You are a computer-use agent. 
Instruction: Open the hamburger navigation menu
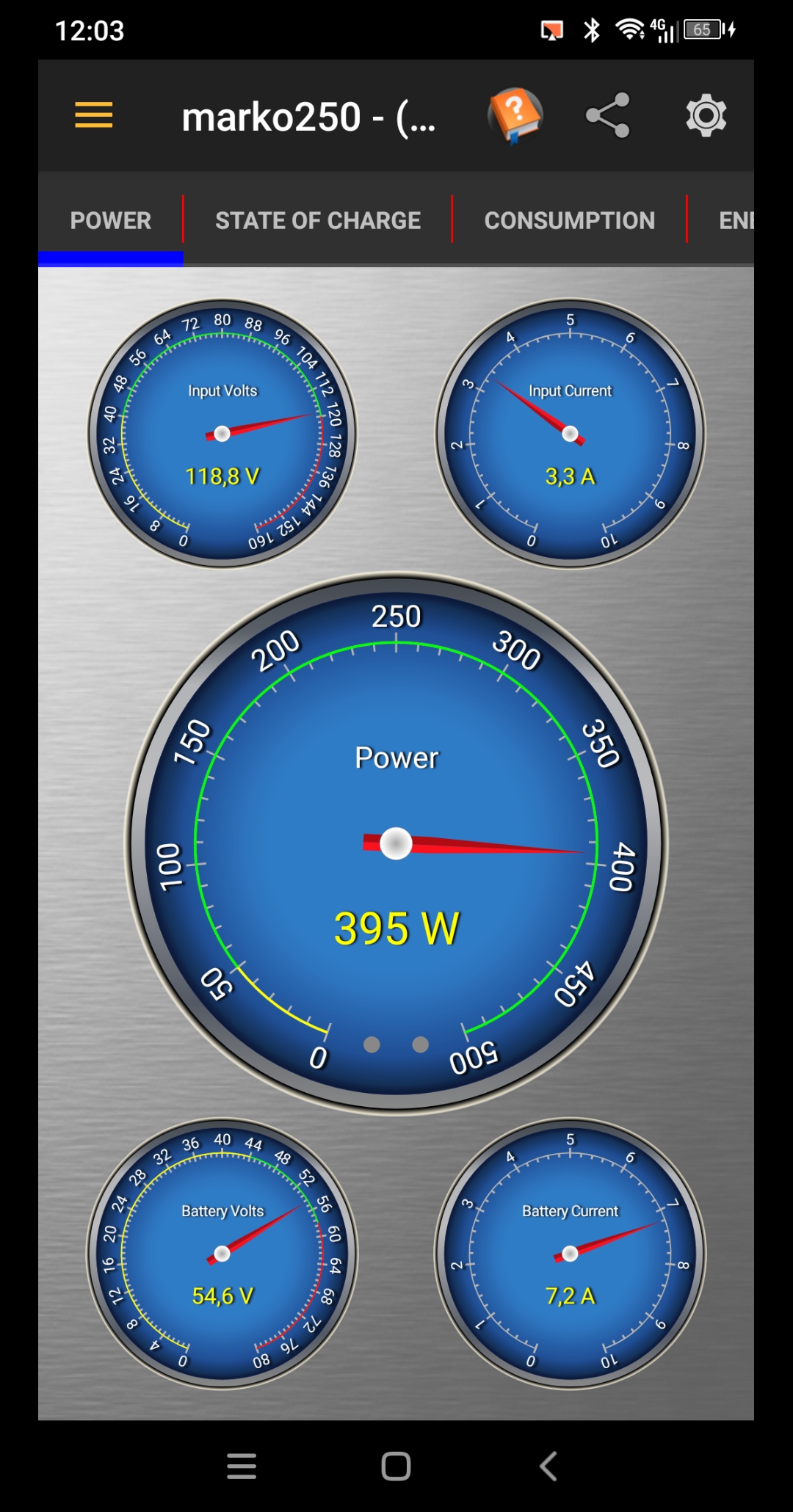coord(94,115)
